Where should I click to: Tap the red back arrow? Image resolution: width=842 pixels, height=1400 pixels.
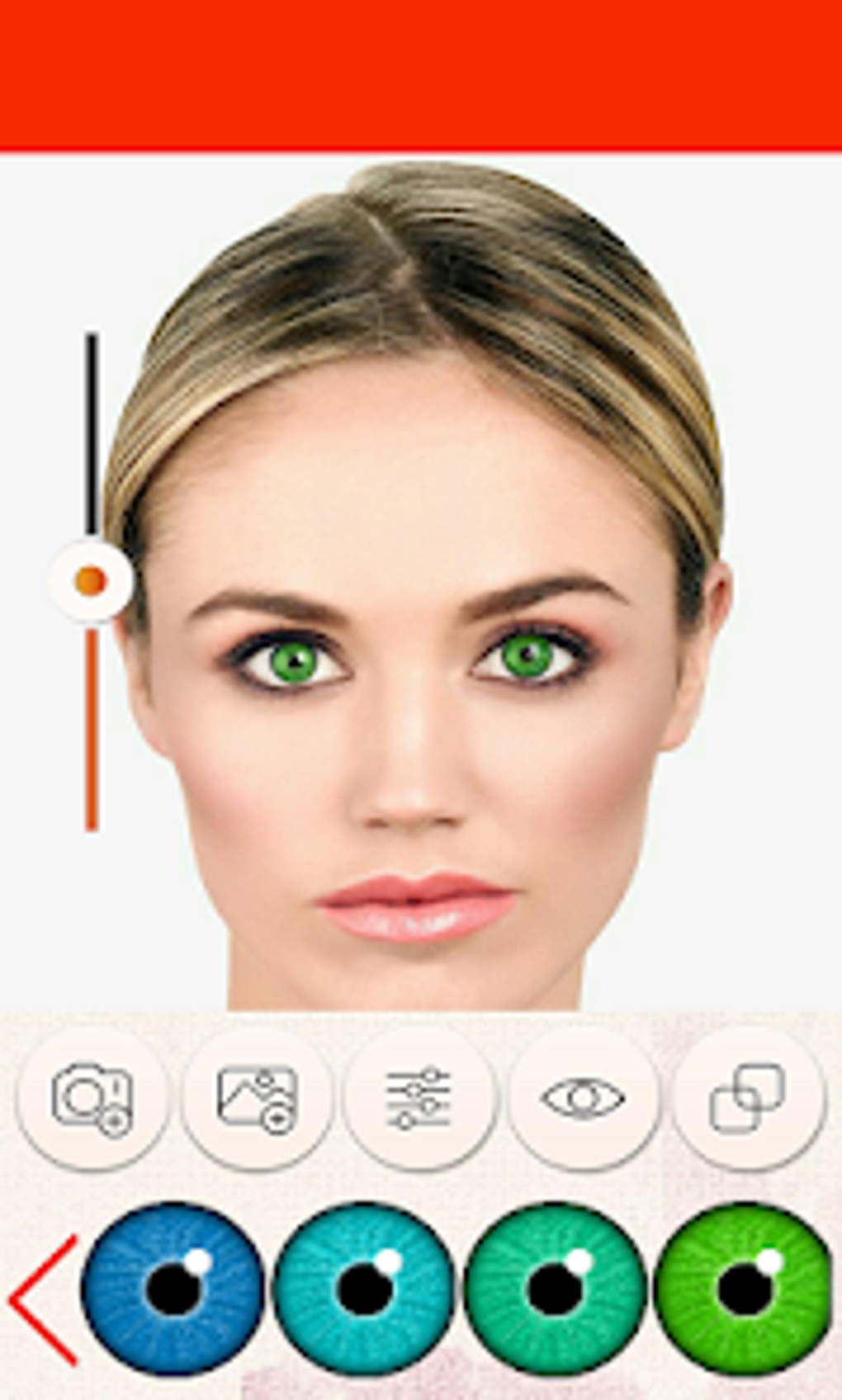(x=43, y=1300)
